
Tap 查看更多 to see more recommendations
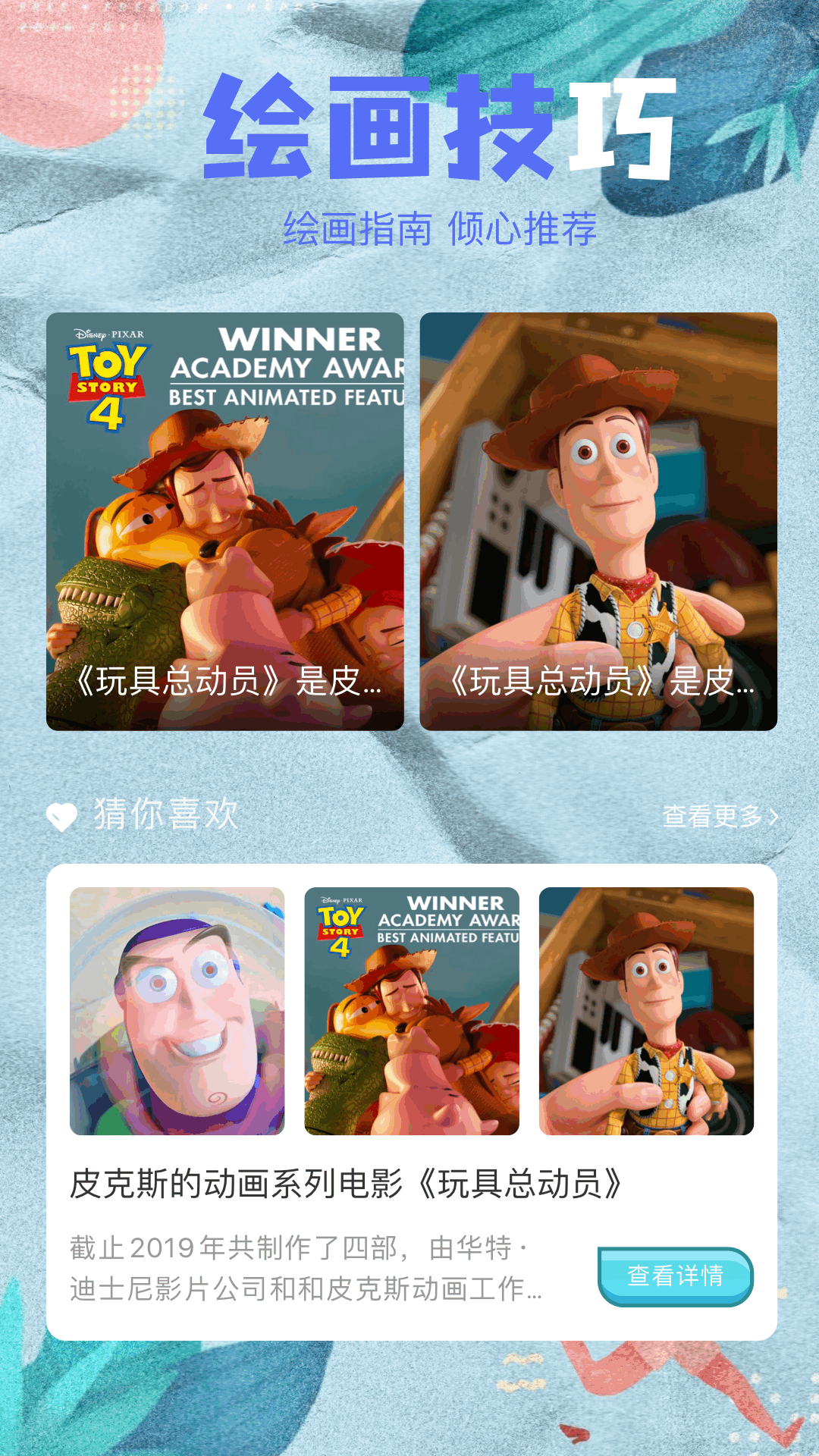[719, 817]
